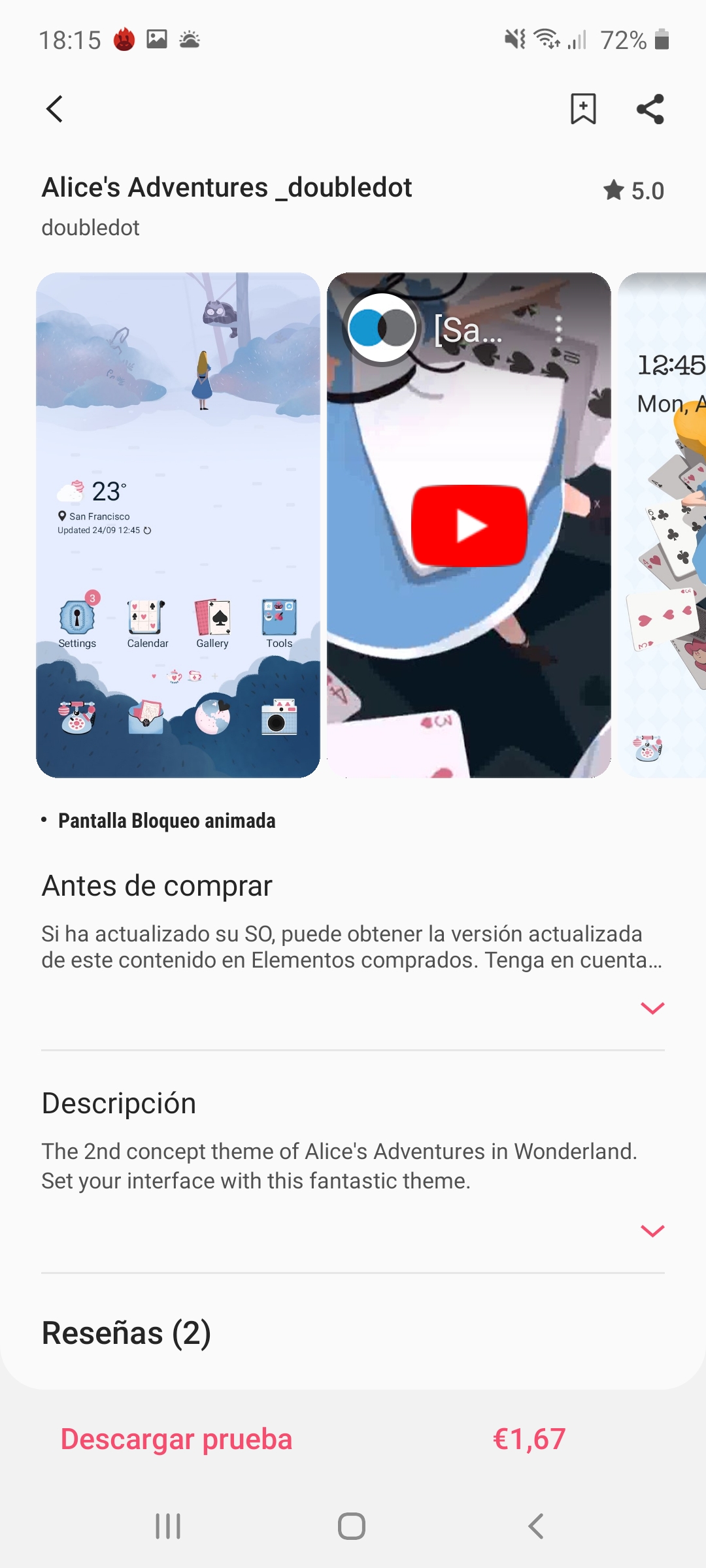Bookmark this theme to wishlist
706x1568 pixels.
point(583,108)
